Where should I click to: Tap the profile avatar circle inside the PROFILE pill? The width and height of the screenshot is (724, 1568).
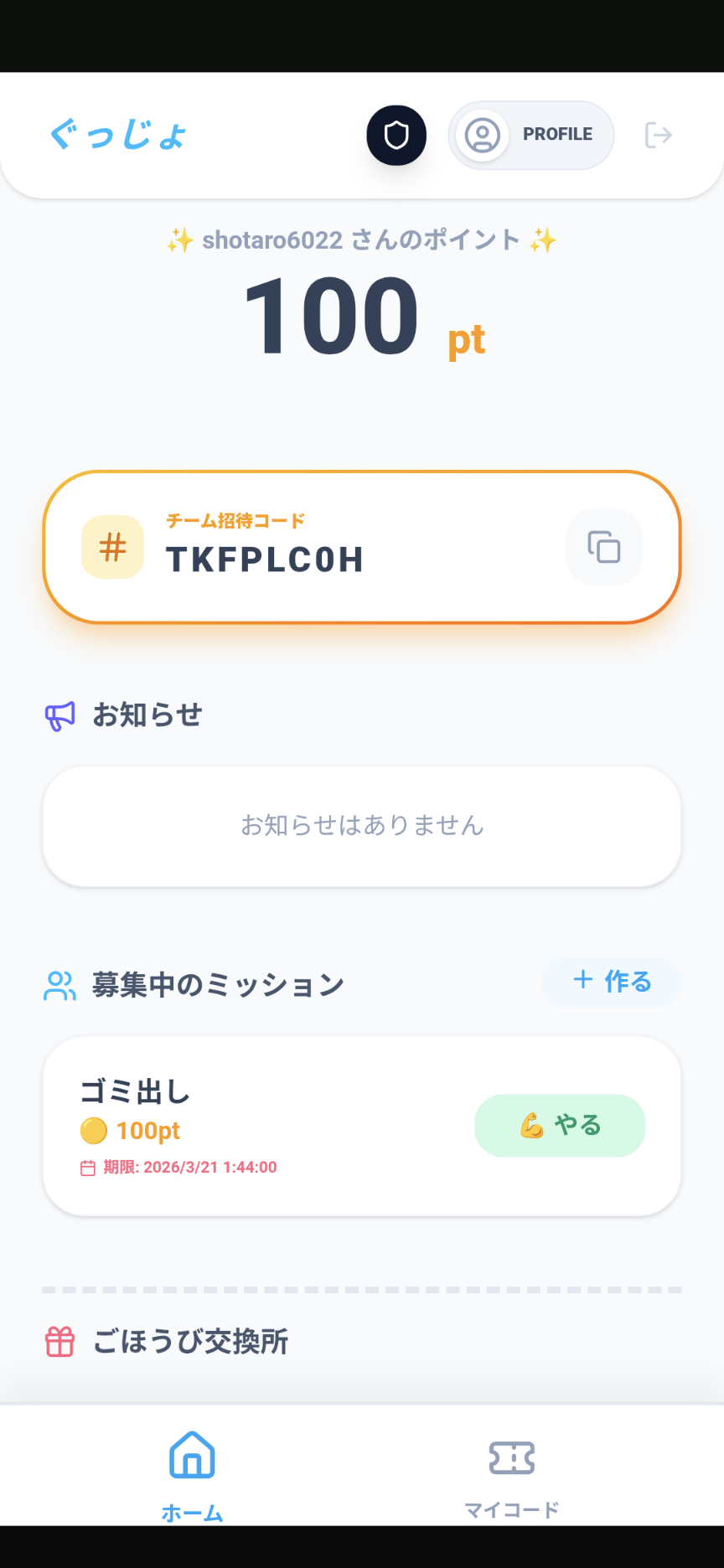pyautogui.click(x=483, y=135)
